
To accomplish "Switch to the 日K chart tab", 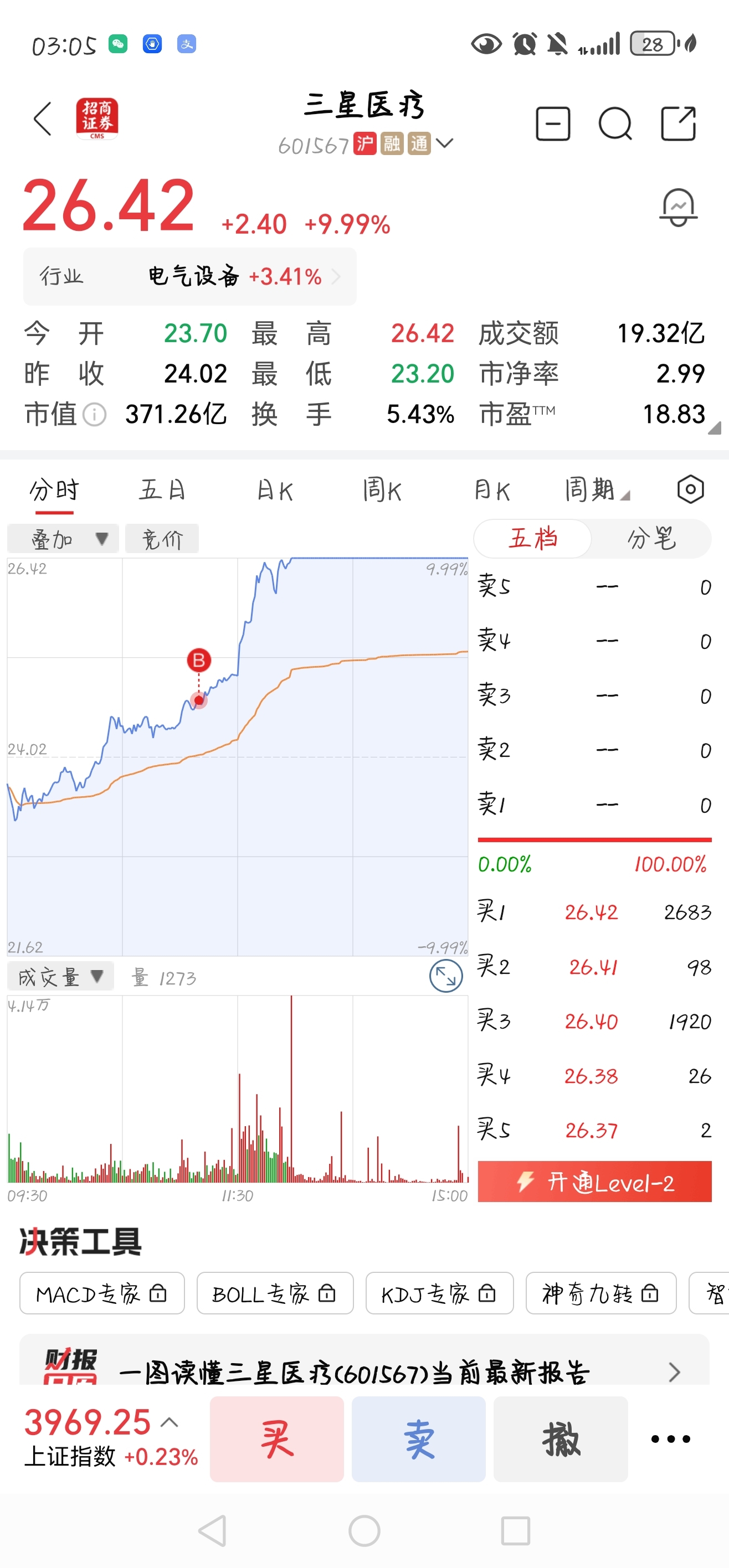I will 275,490.
